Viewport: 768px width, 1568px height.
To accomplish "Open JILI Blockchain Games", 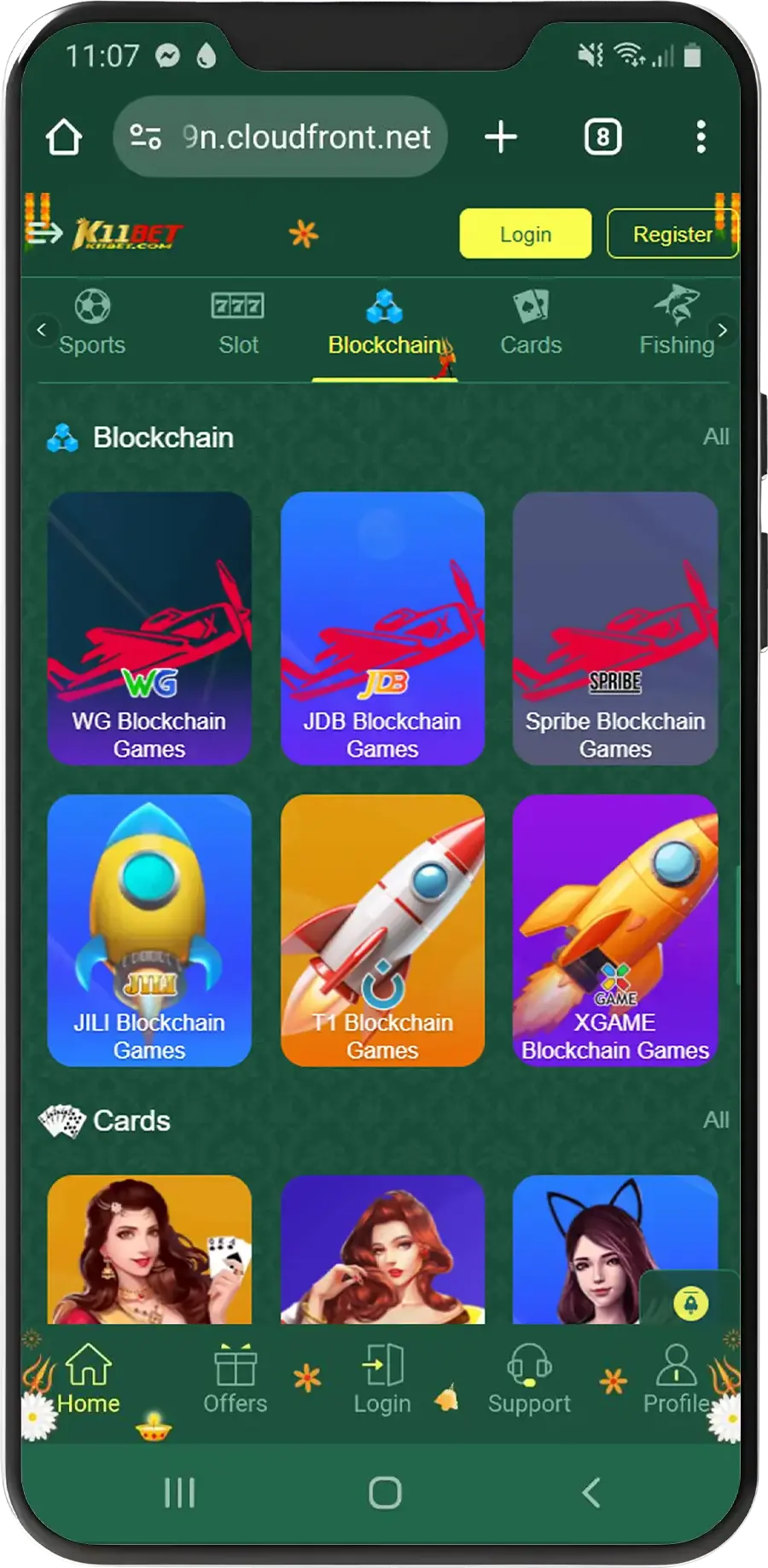I will [x=149, y=930].
